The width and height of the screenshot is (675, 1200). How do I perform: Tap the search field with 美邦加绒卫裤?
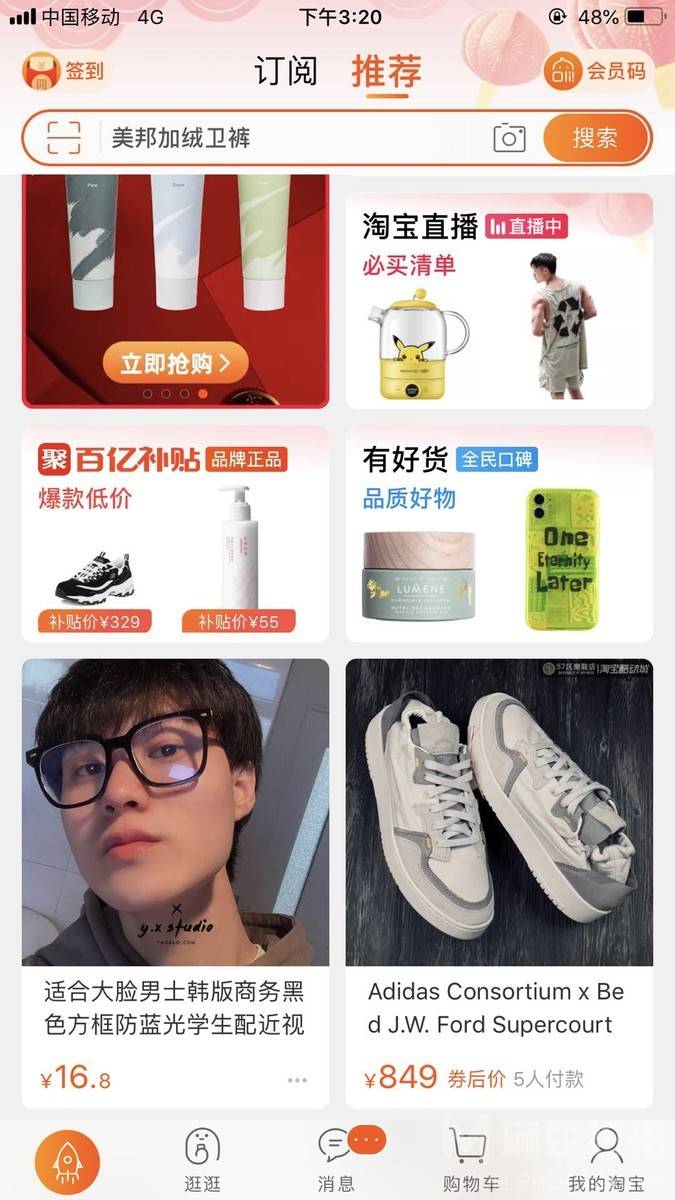coord(290,138)
